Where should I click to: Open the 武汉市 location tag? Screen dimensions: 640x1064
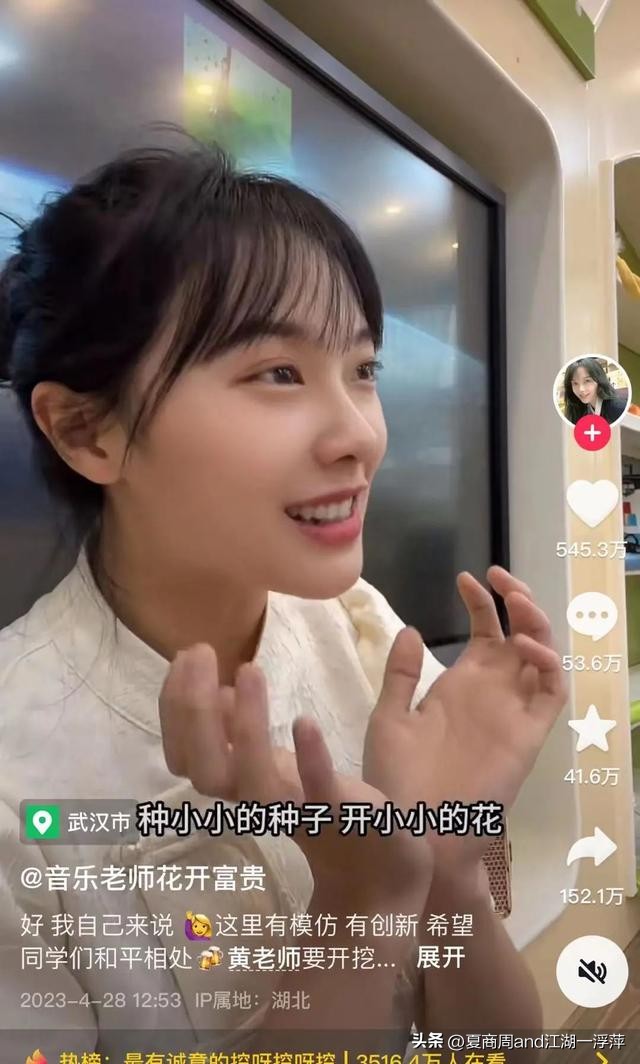point(79,823)
